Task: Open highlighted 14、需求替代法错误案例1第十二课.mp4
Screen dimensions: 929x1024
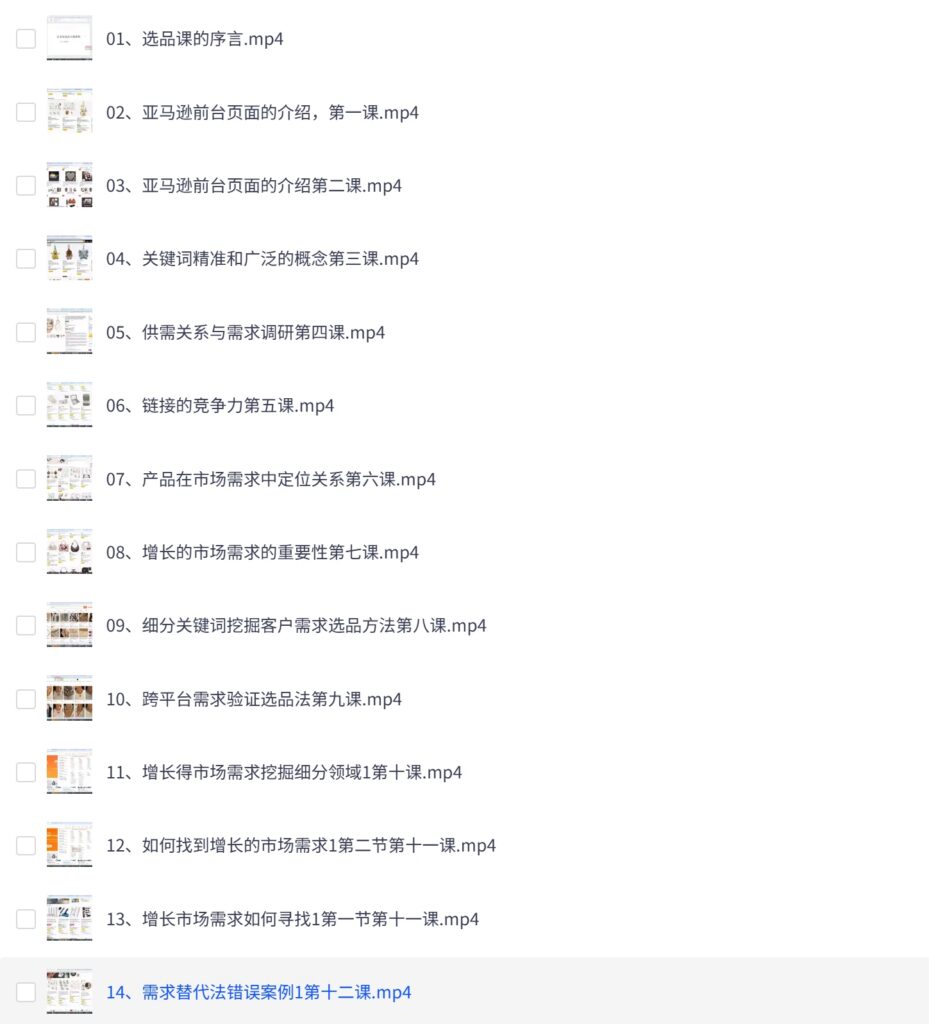Action: pos(258,992)
